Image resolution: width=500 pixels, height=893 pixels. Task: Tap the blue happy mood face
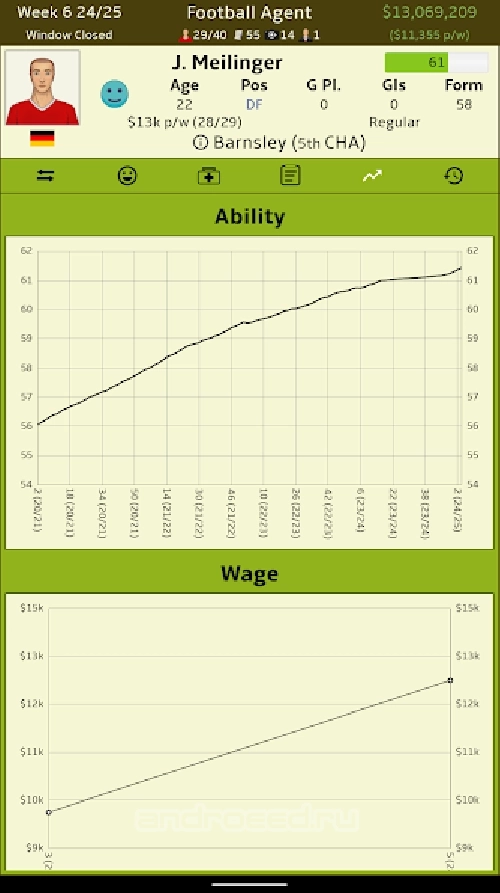[114, 94]
